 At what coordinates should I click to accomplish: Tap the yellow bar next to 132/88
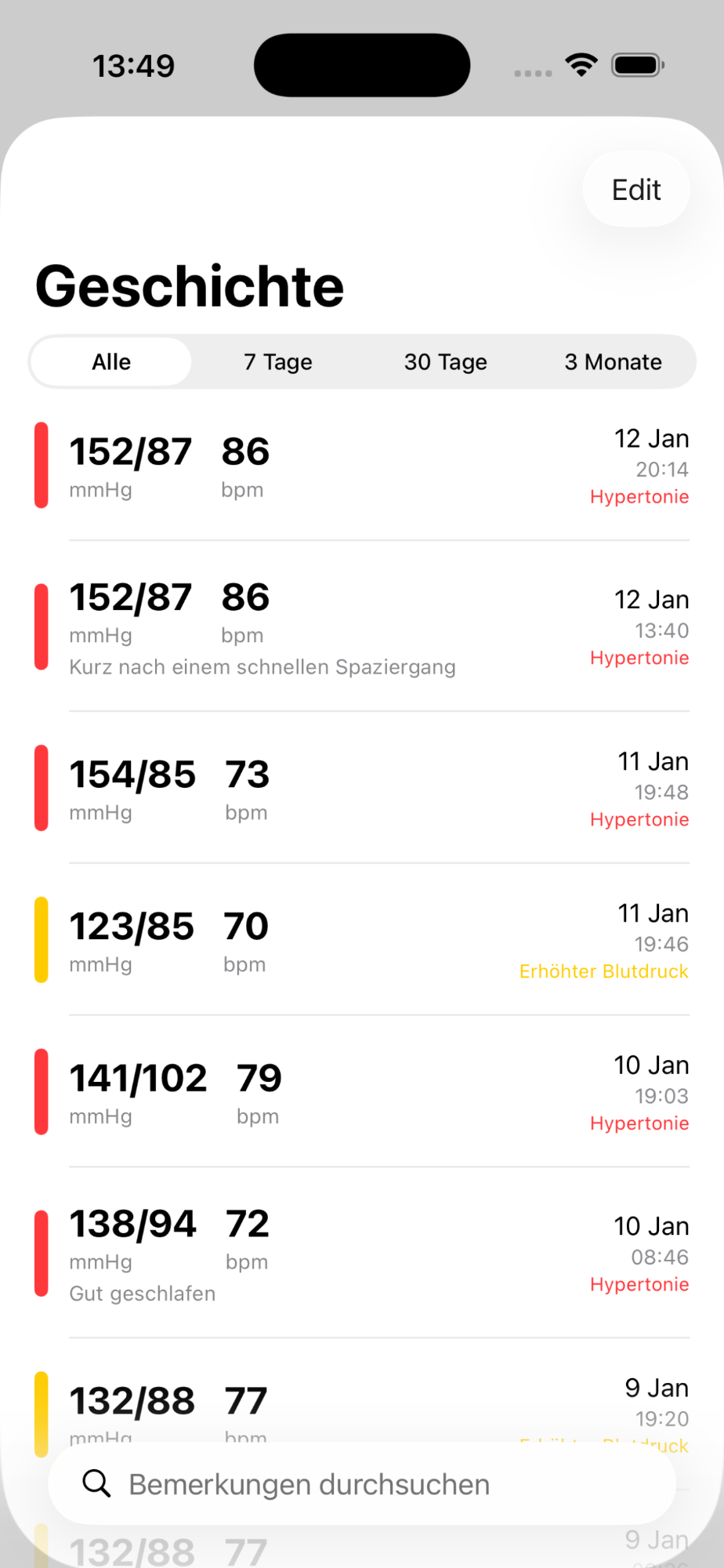[42, 1411]
